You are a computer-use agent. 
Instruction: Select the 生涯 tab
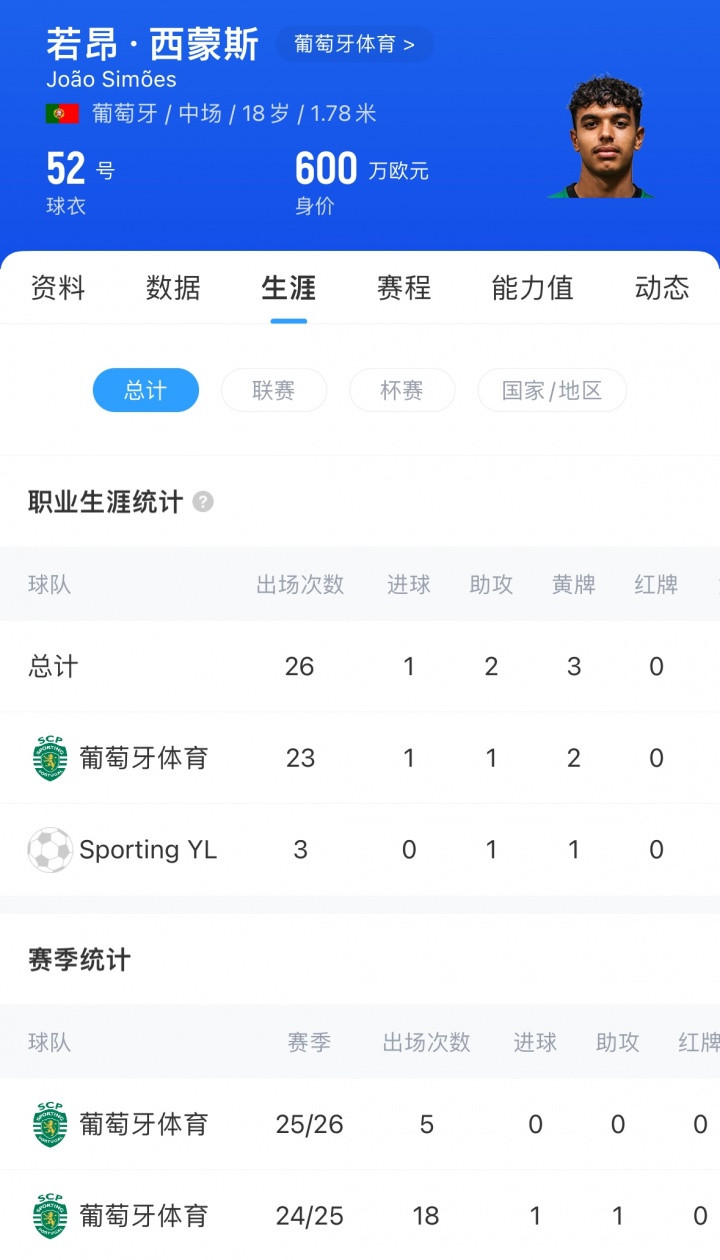pos(289,288)
